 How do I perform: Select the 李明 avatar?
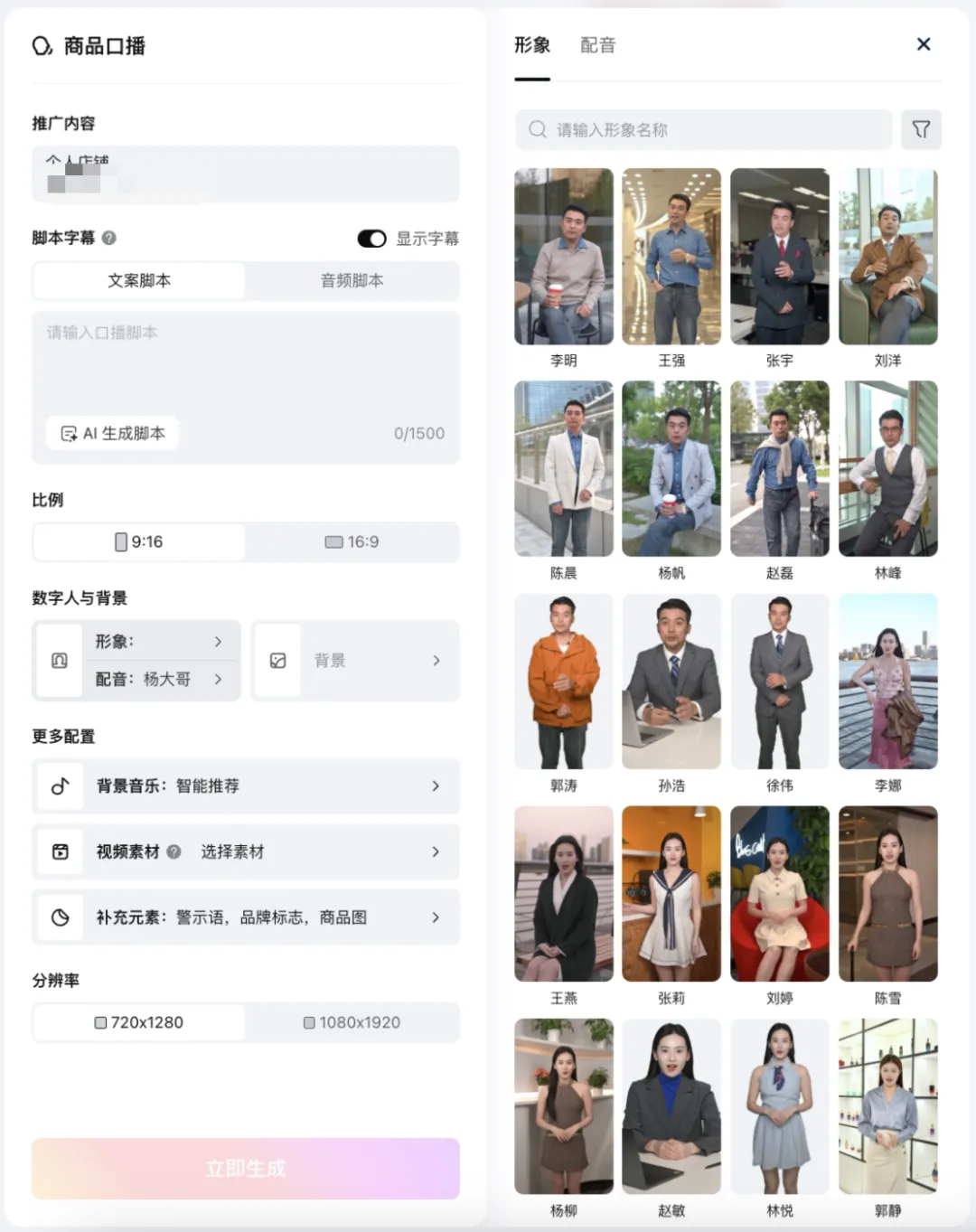tap(564, 257)
